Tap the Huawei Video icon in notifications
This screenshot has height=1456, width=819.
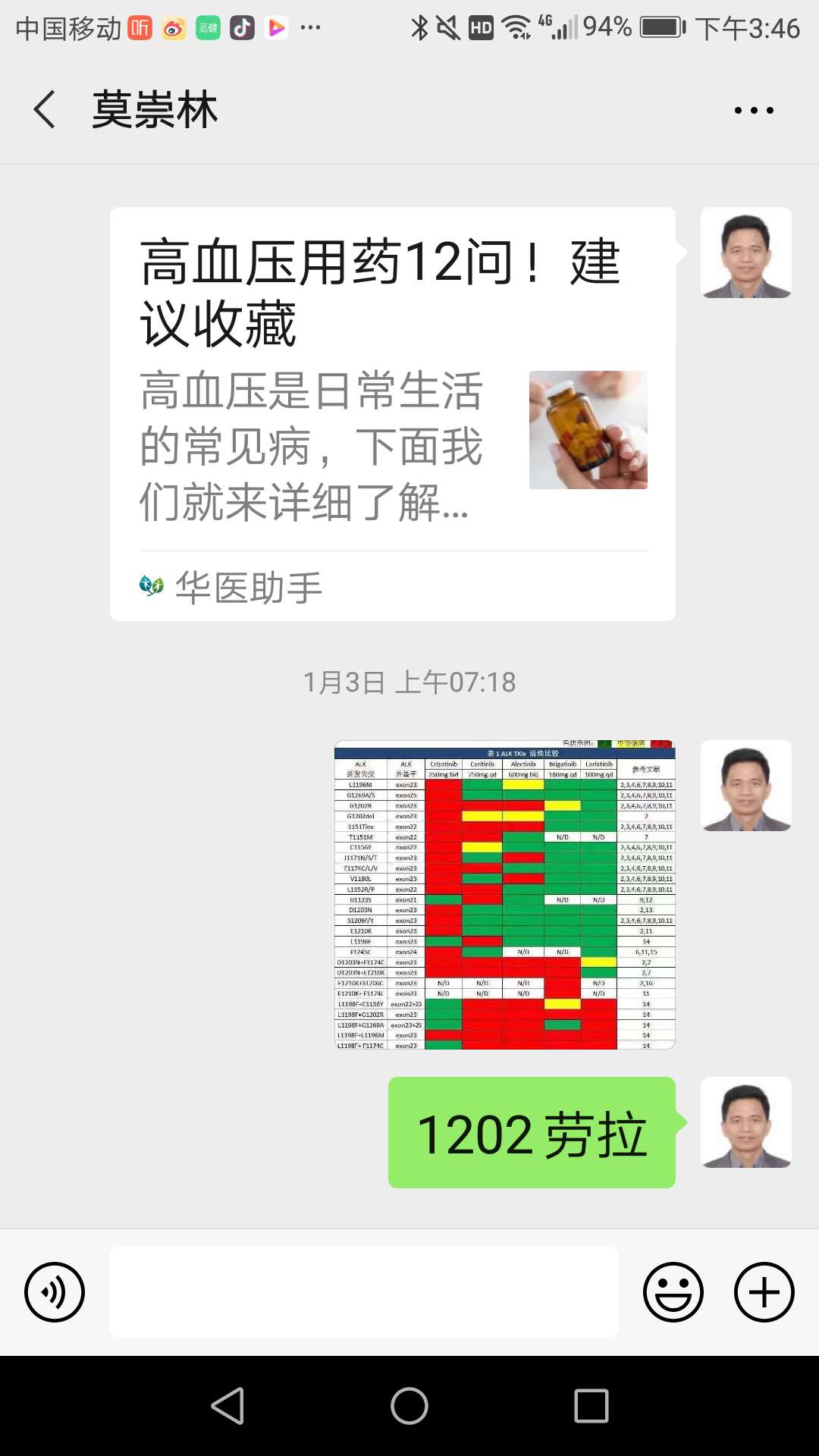pos(278,29)
